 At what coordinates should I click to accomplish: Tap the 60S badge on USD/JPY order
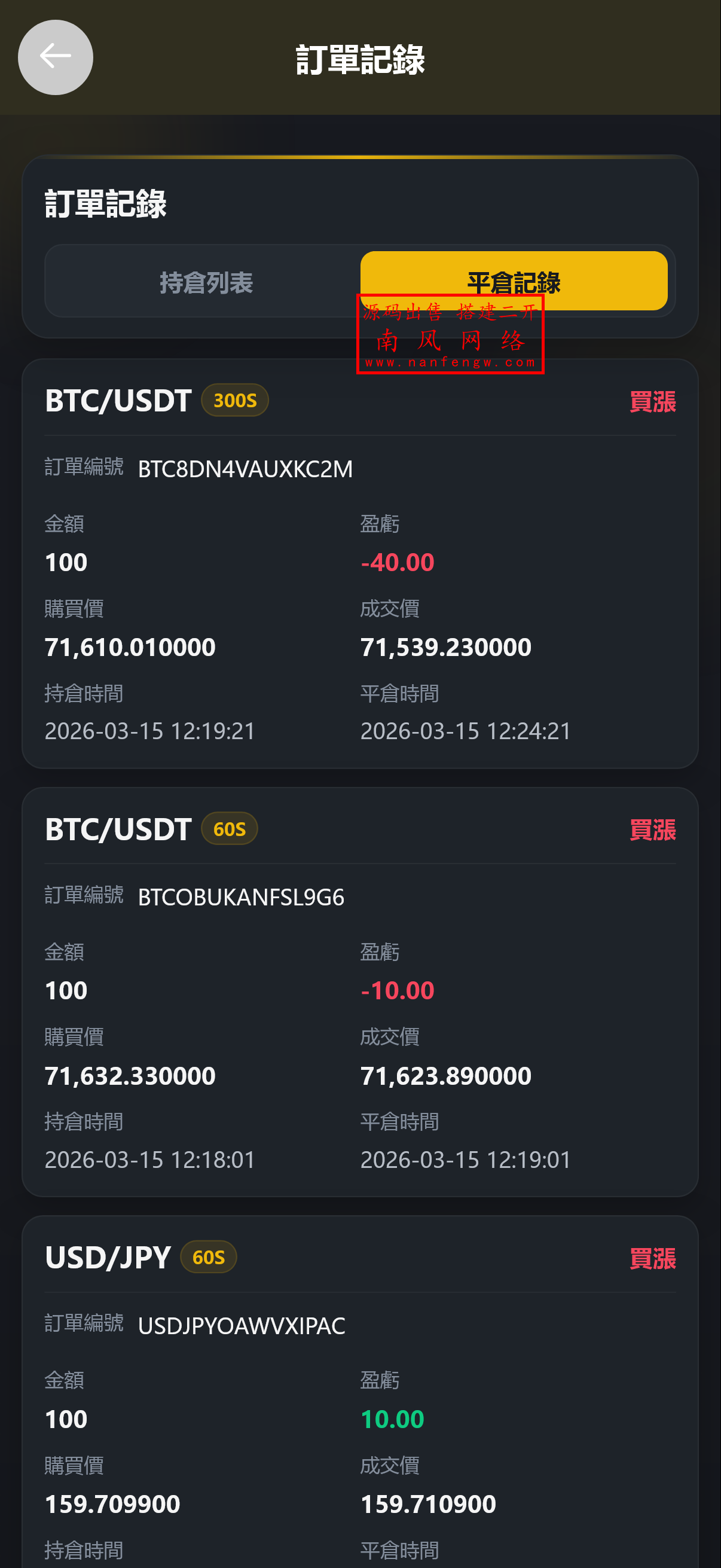[208, 1257]
